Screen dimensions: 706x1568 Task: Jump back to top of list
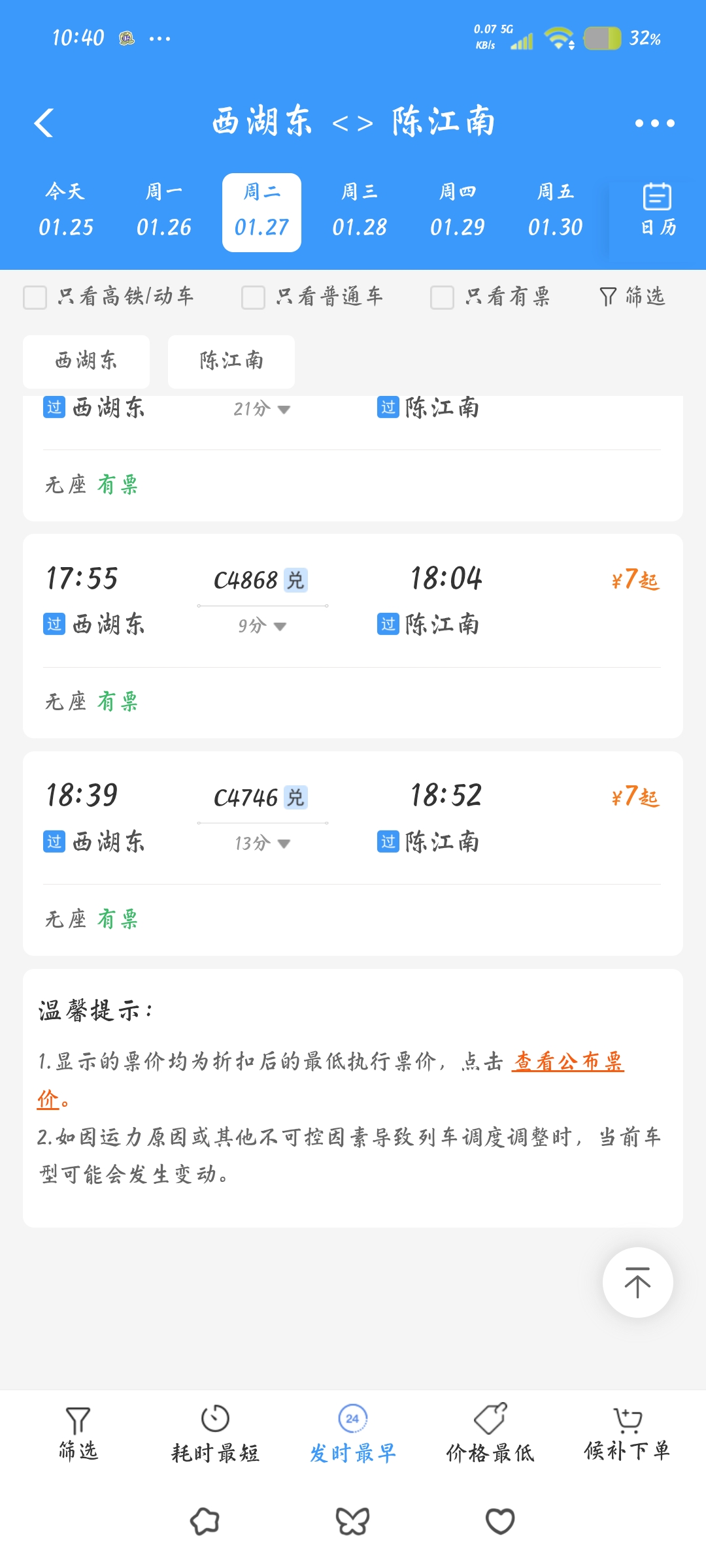tap(637, 1282)
